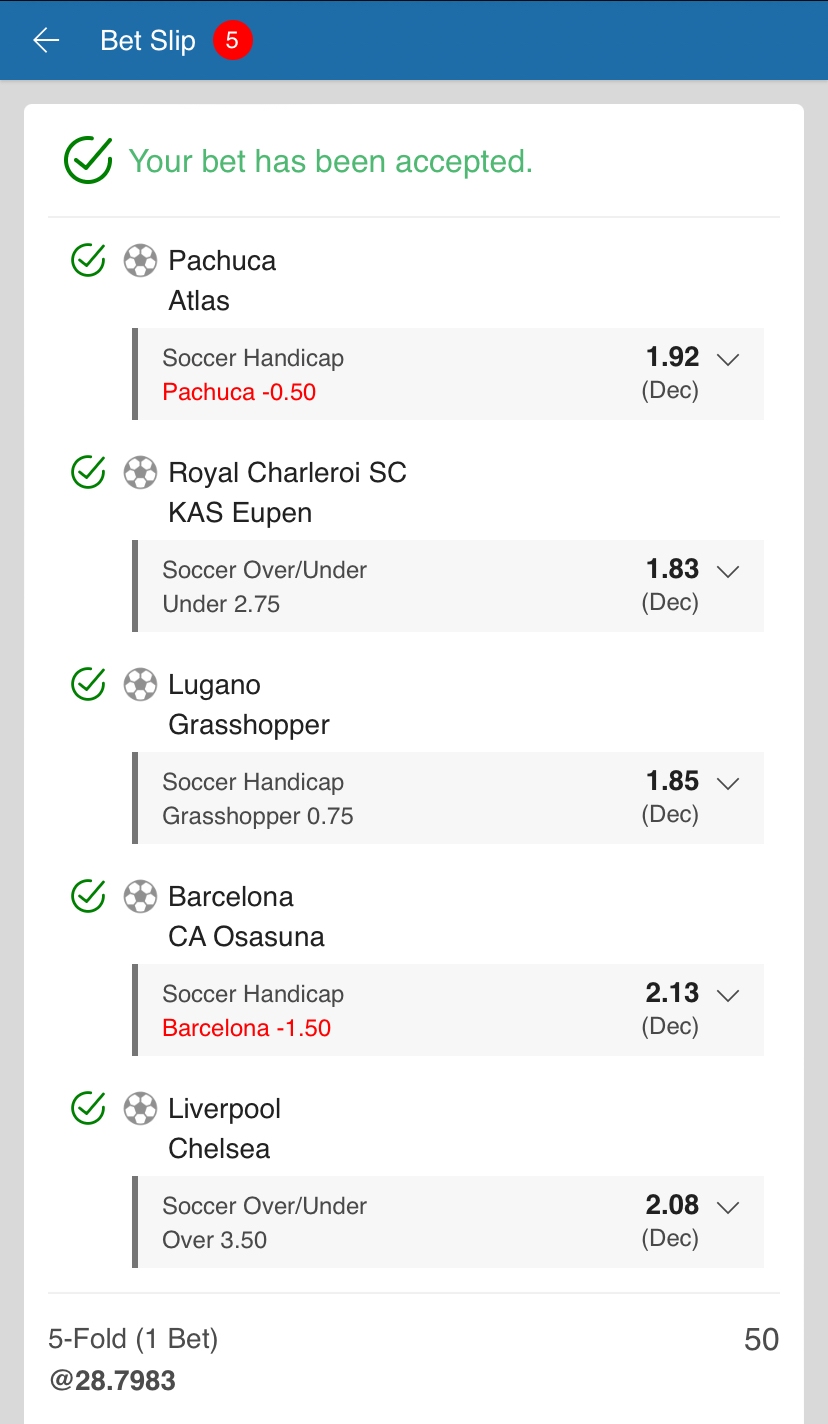Expand the Grasshopper 0.75 handicap odds
Viewport: 828px width, 1424px height.
pyautogui.click(x=728, y=784)
